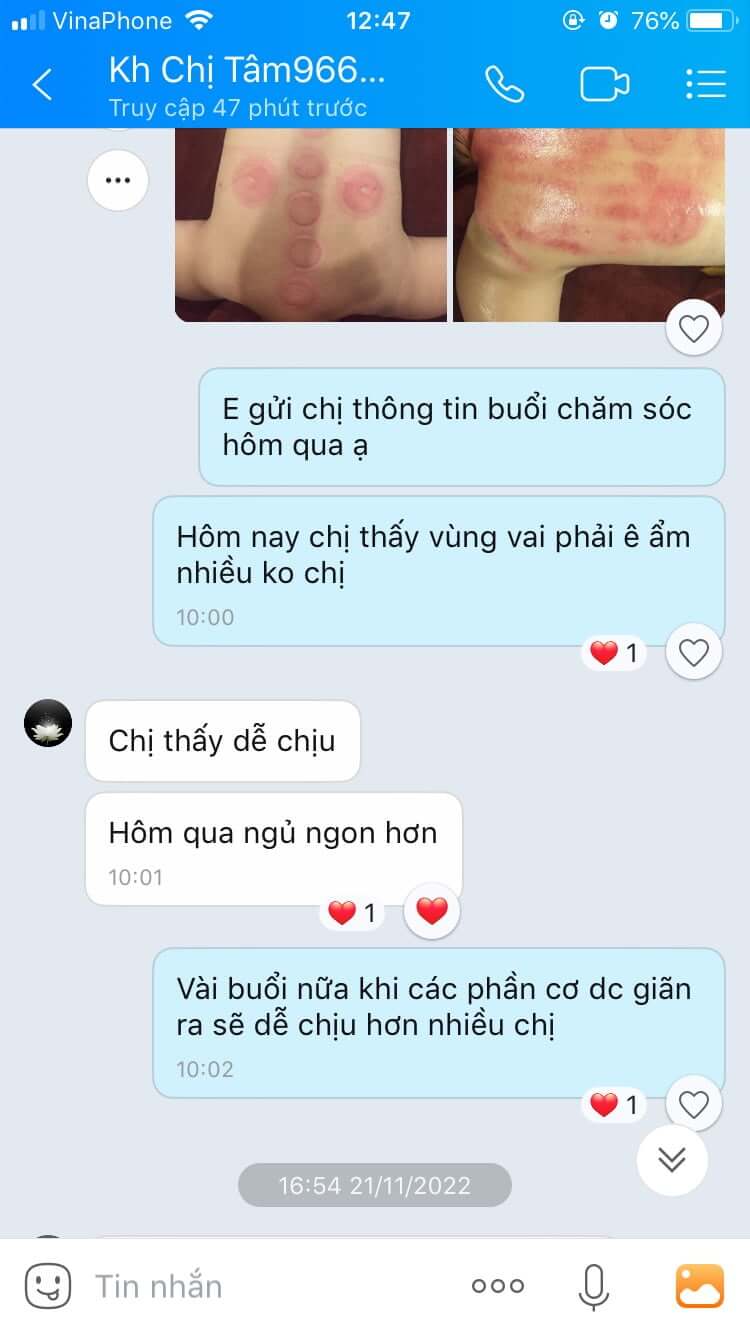
Task: Record a voice message
Action: click(594, 1286)
